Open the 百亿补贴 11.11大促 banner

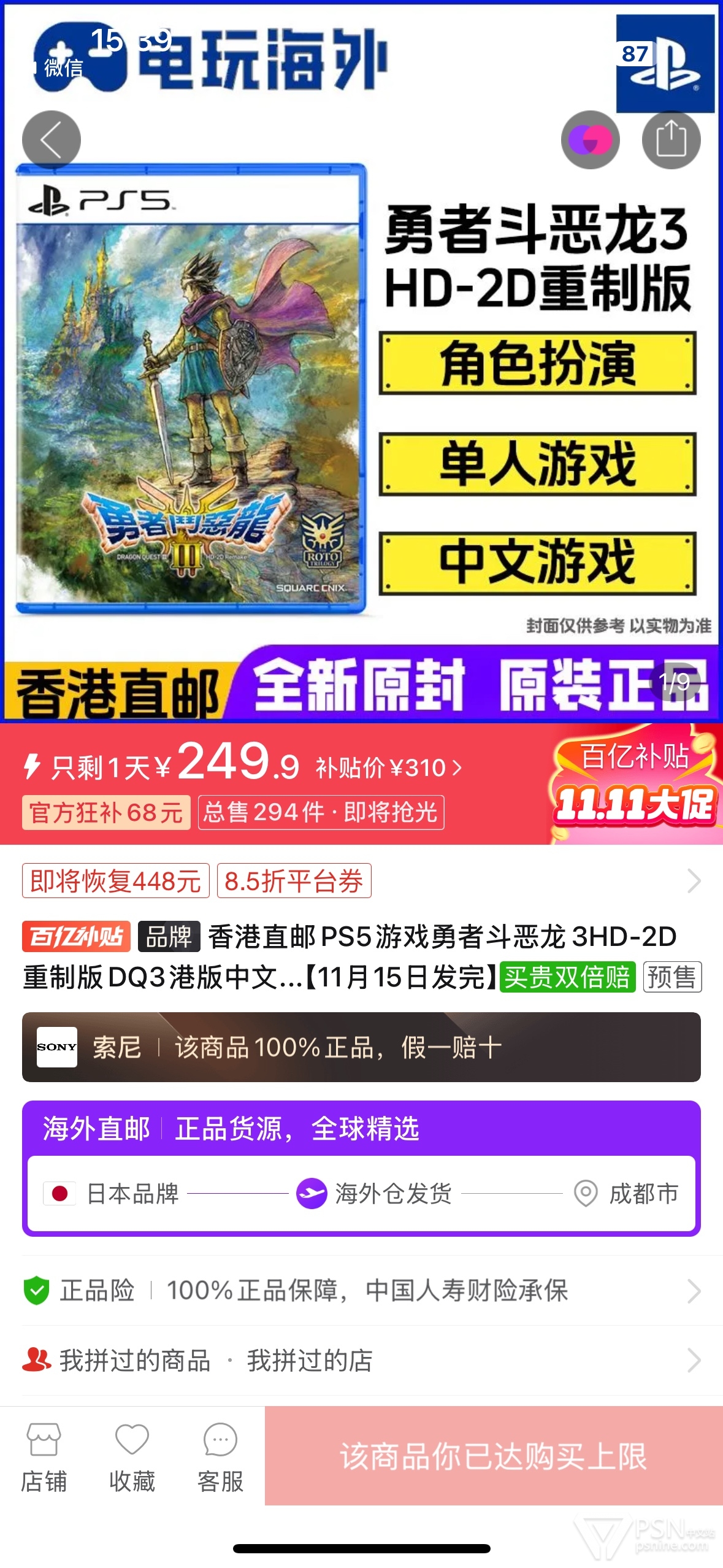(x=634, y=784)
